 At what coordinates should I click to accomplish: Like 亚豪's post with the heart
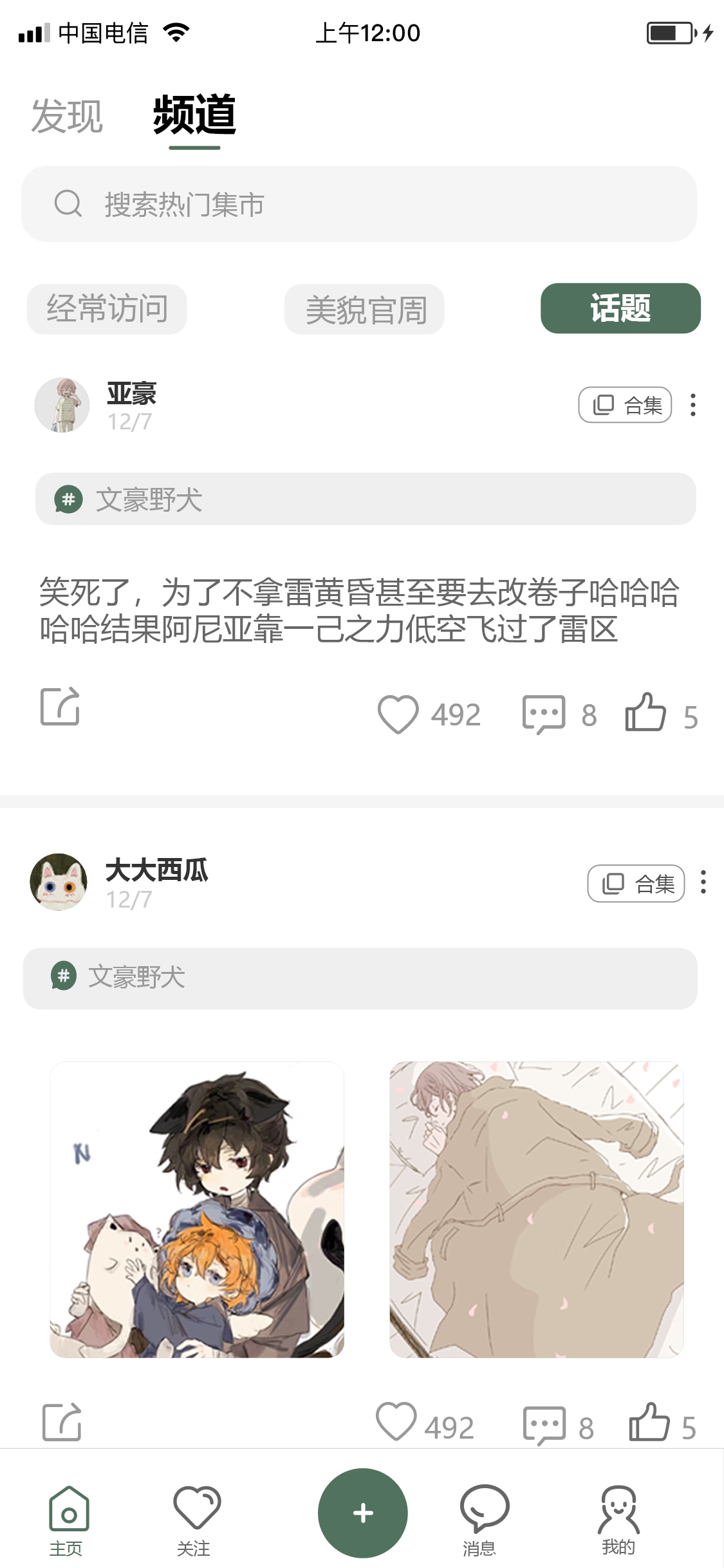[398, 714]
